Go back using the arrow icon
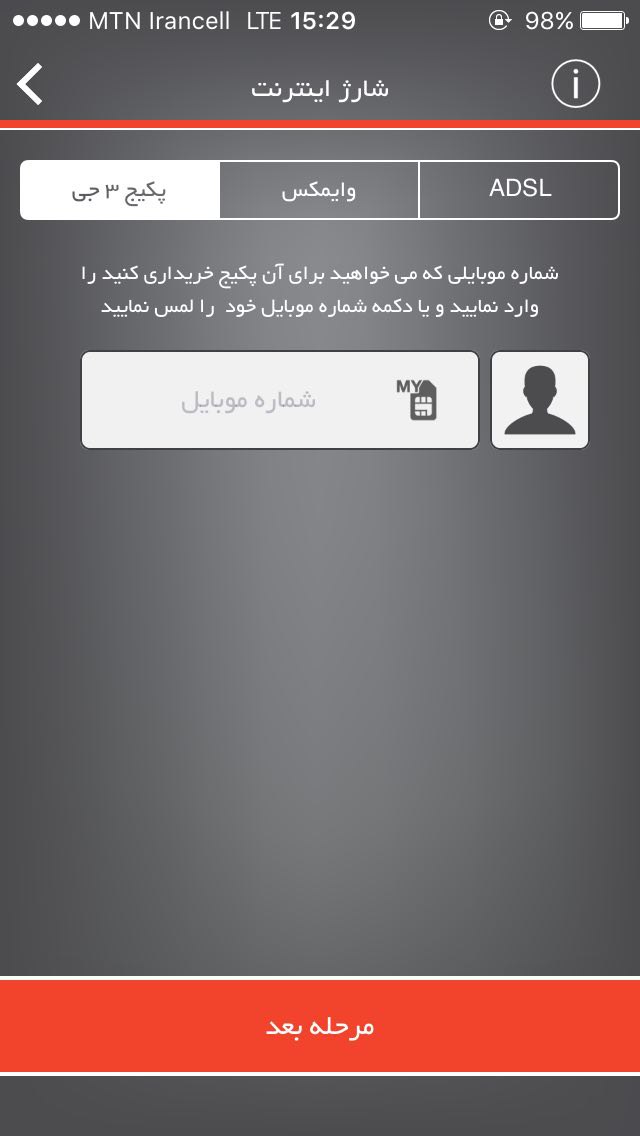 pyautogui.click(x=31, y=85)
